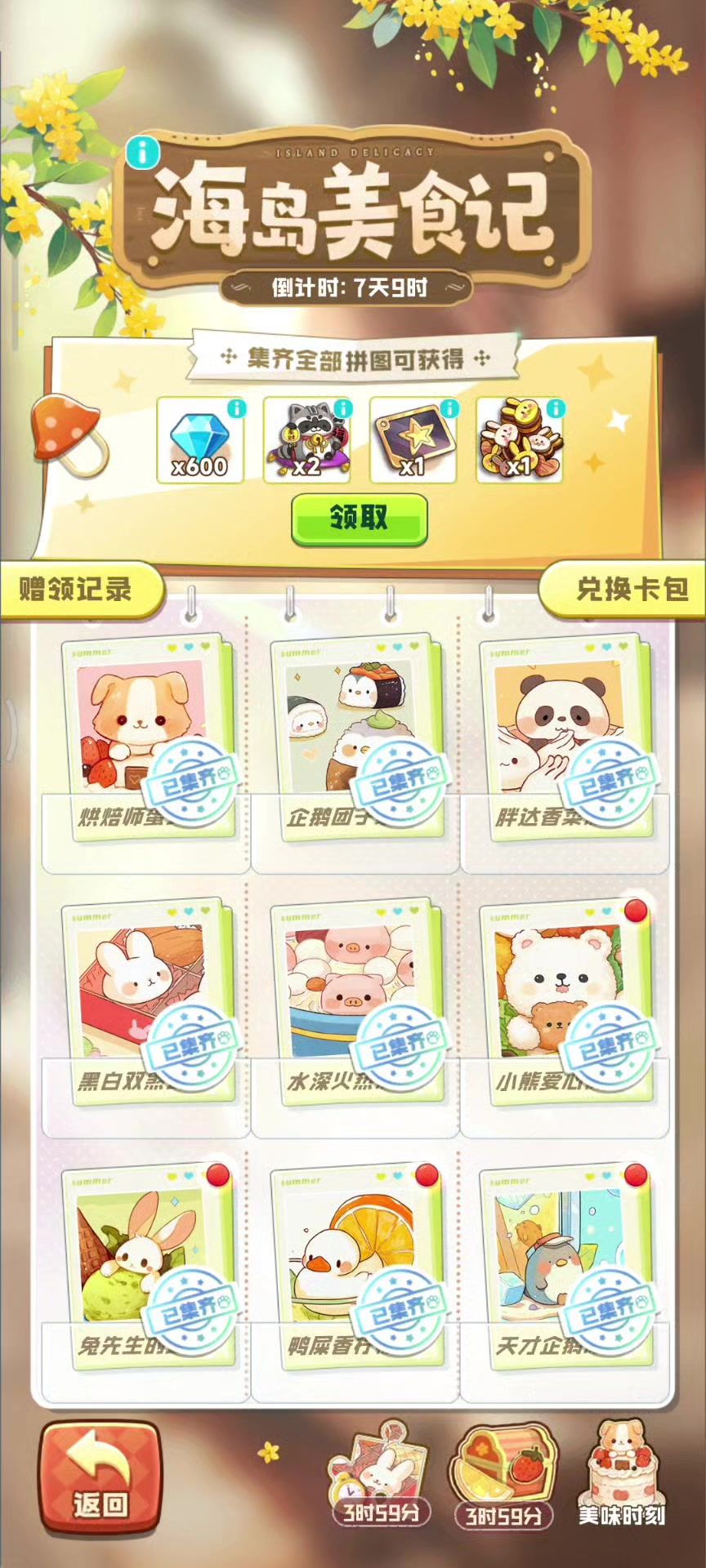Screen dimensions: 706x1568
Task: Open the 胖达香菜 panda puzzle card
Action: coord(565,735)
